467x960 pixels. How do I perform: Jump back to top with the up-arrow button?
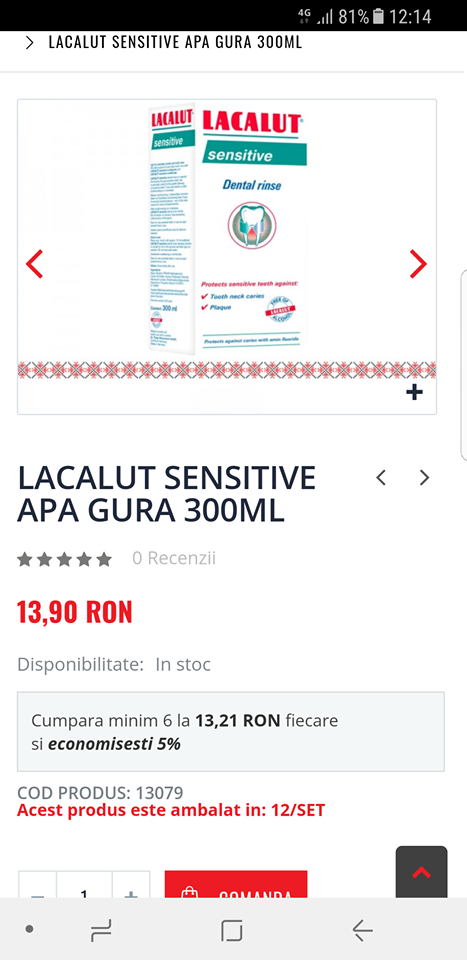point(421,872)
